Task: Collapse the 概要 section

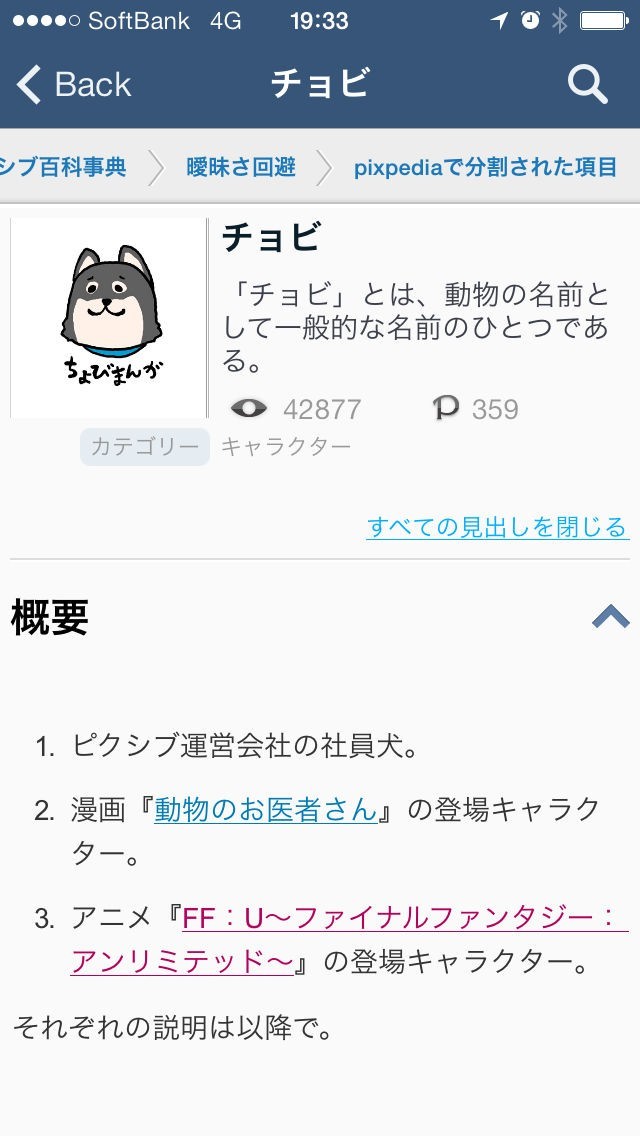Action: 610,617
